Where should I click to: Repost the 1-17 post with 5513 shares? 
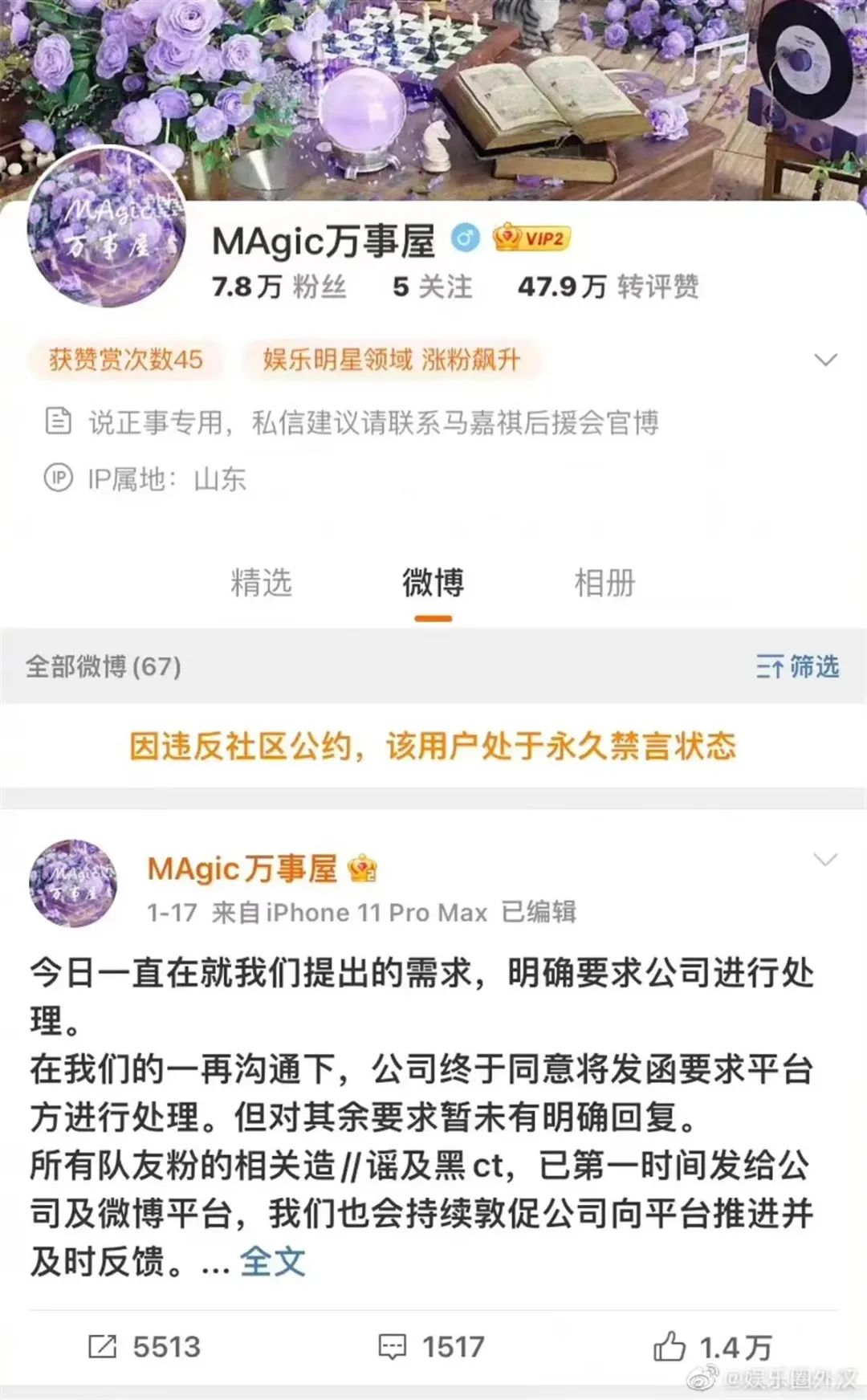(144, 1346)
